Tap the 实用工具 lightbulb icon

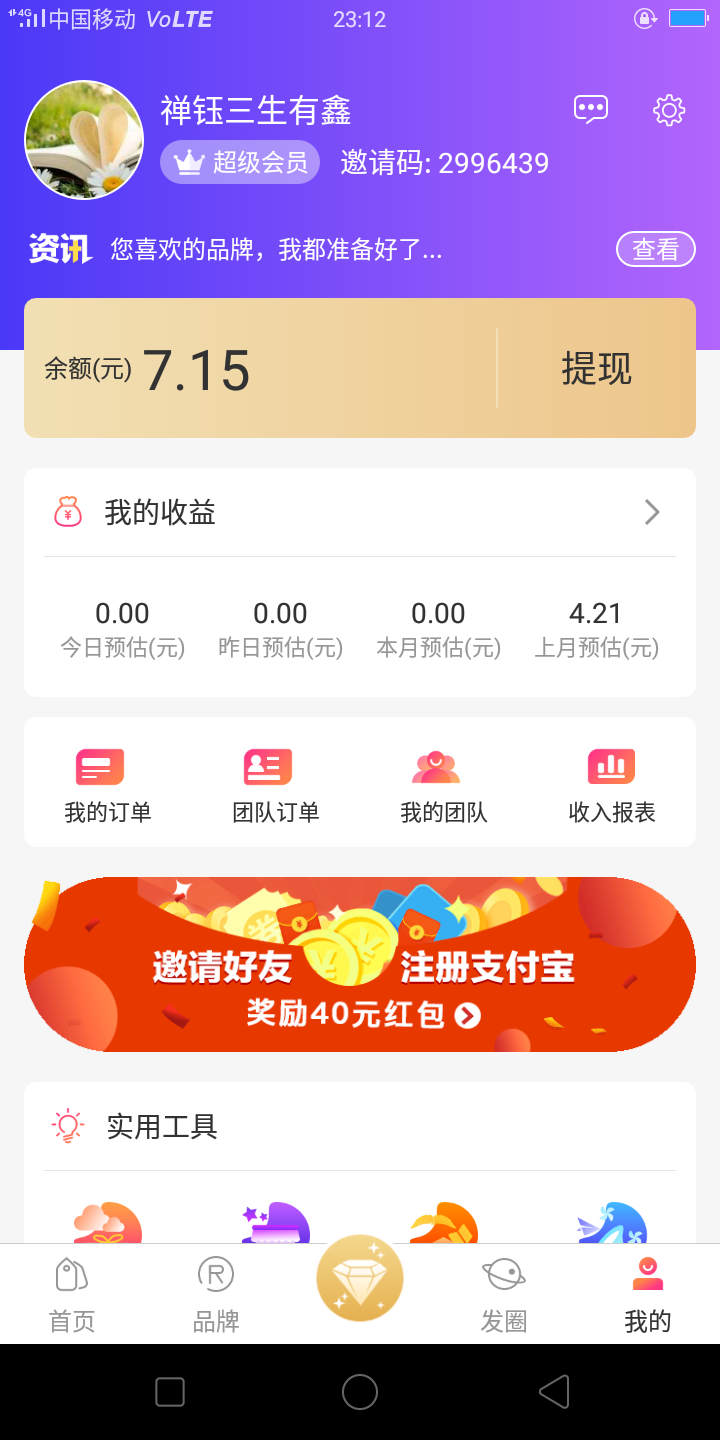(x=67, y=1127)
